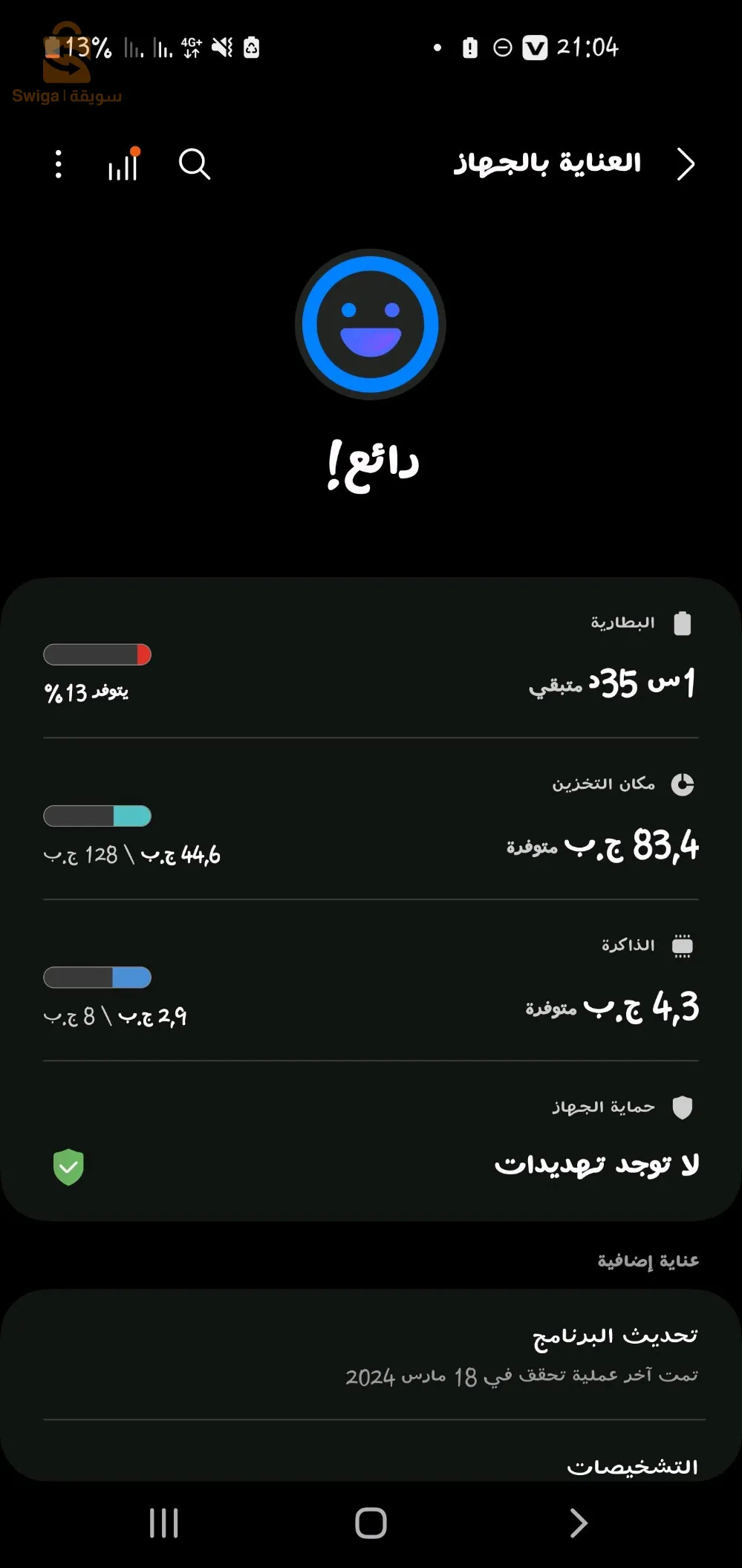742x1568 pixels.
Task: Go back using the header arrow
Action: point(686,164)
